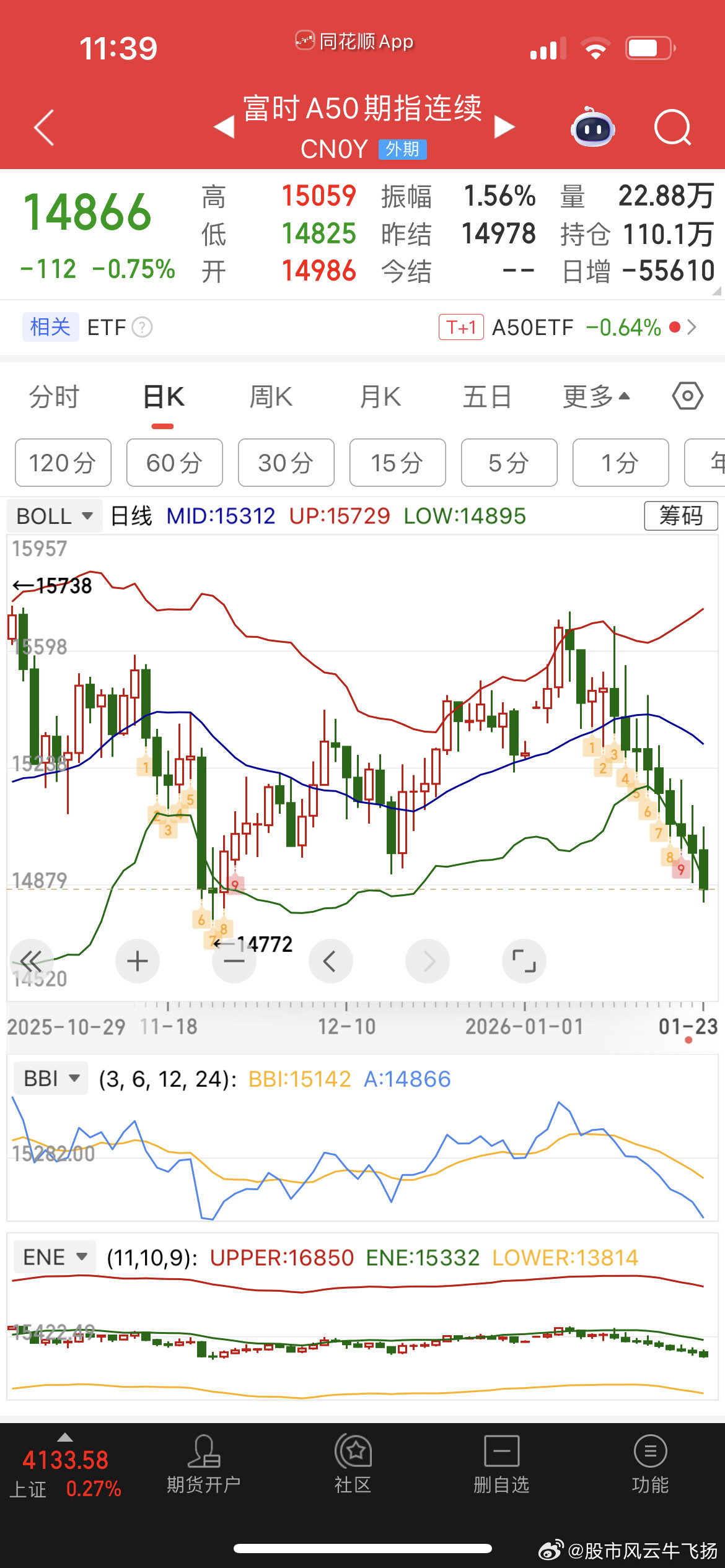Image resolution: width=725 pixels, height=1568 pixels.
Task: Open 期货开户 futures account page
Action: tap(204, 1458)
